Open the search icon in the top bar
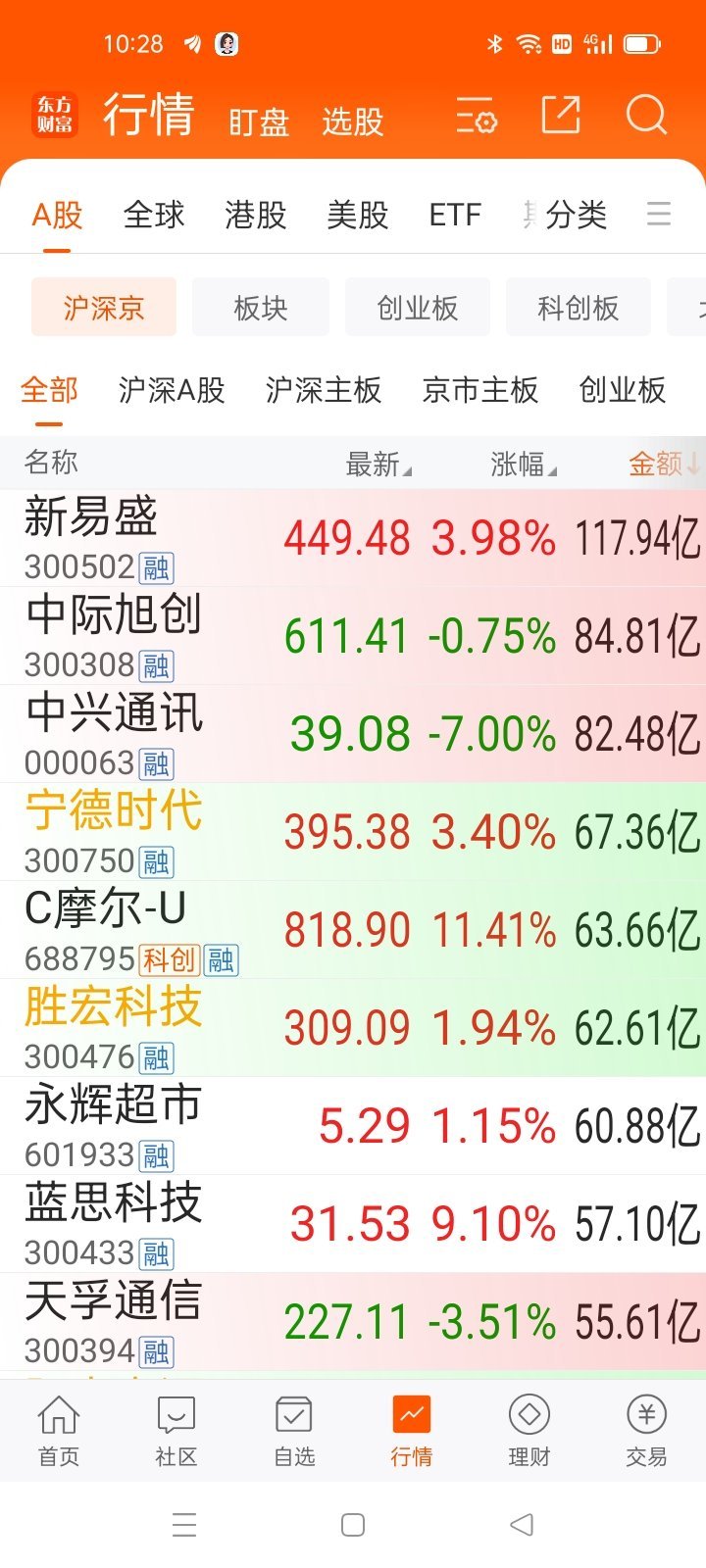 click(x=646, y=115)
